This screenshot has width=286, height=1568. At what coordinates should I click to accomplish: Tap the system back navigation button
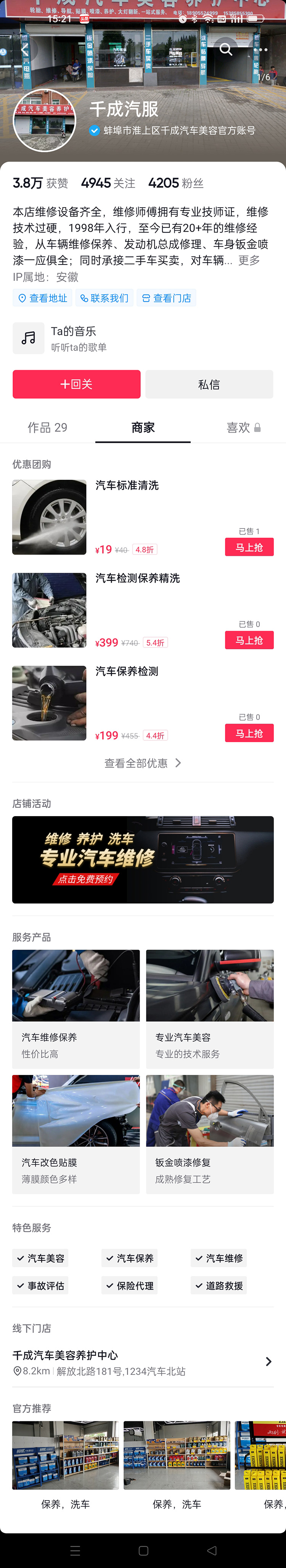pos(212,1550)
